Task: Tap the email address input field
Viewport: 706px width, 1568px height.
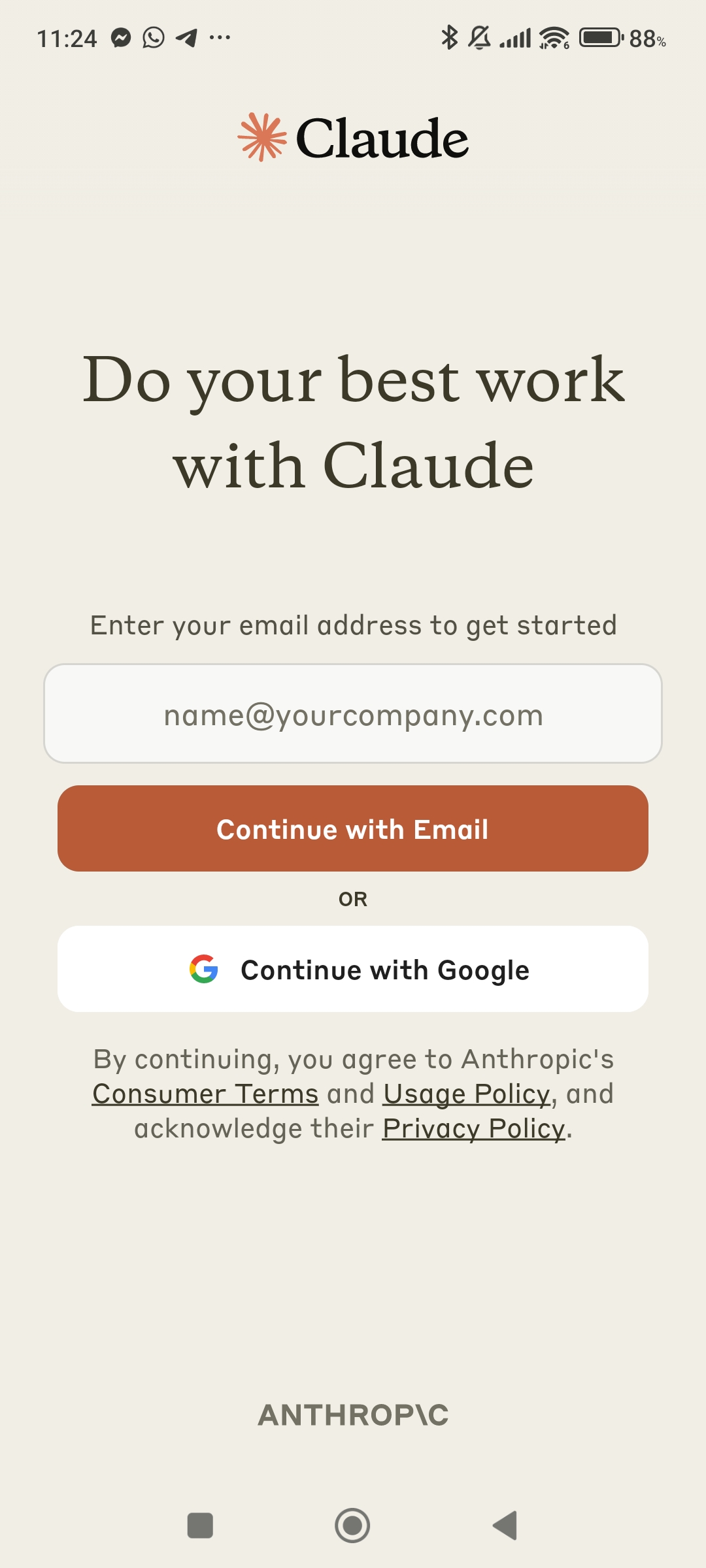Action: click(x=353, y=713)
